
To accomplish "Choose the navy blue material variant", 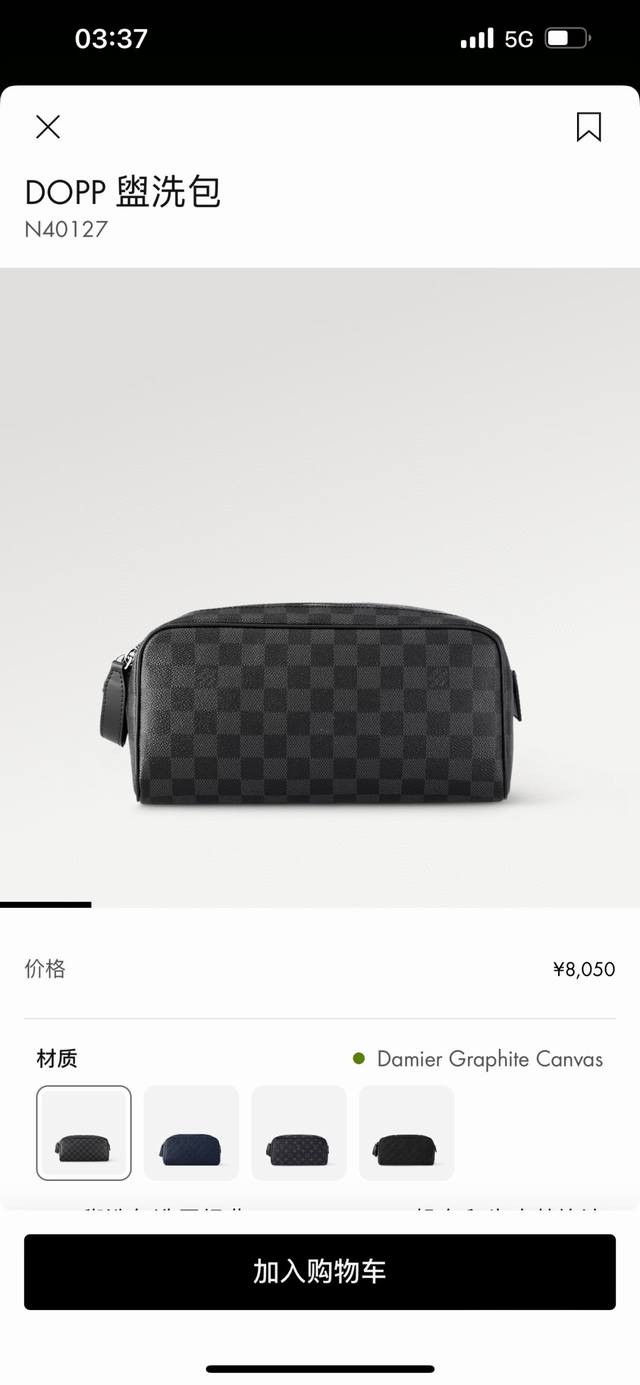I will (191, 1133).
